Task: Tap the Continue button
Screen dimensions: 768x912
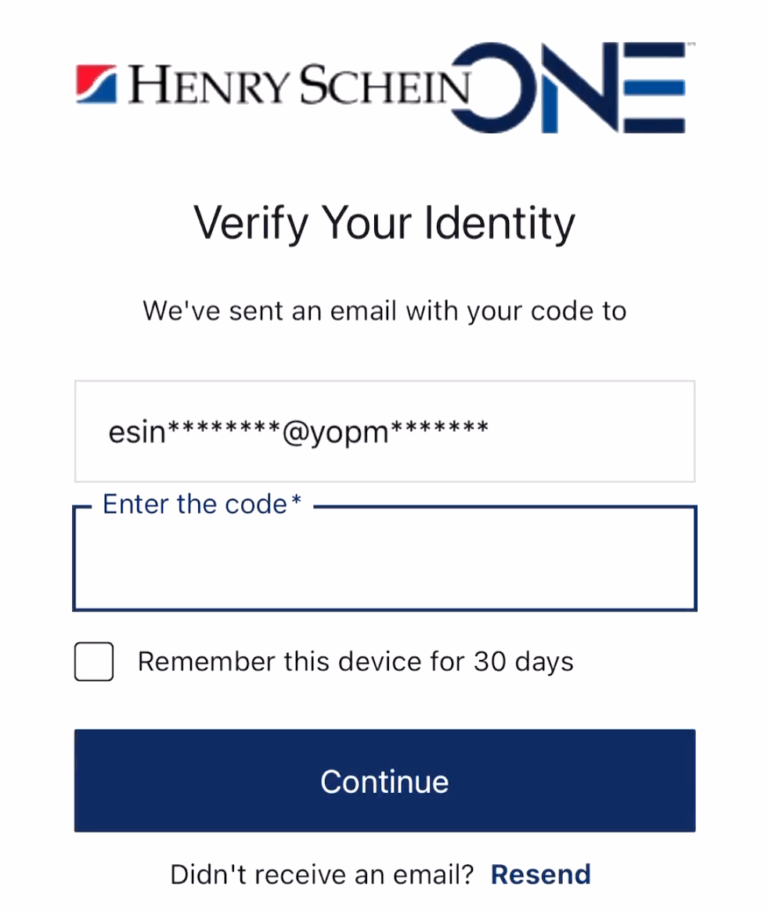Action: (x=385, y=781)
